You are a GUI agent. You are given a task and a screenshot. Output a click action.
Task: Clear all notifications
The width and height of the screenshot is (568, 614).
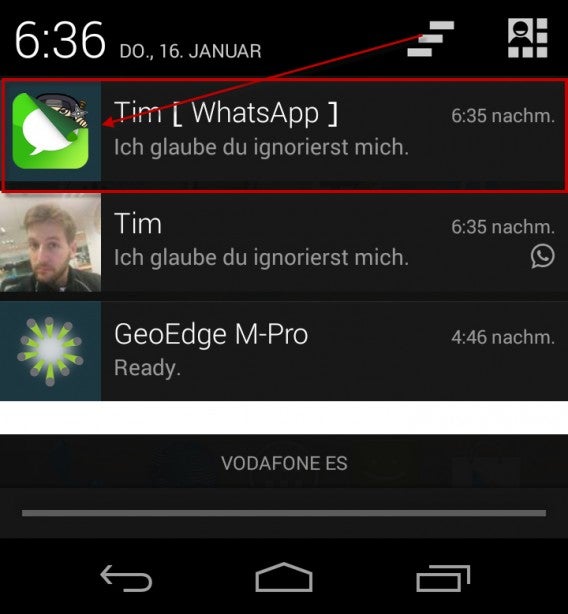point(431,39)
